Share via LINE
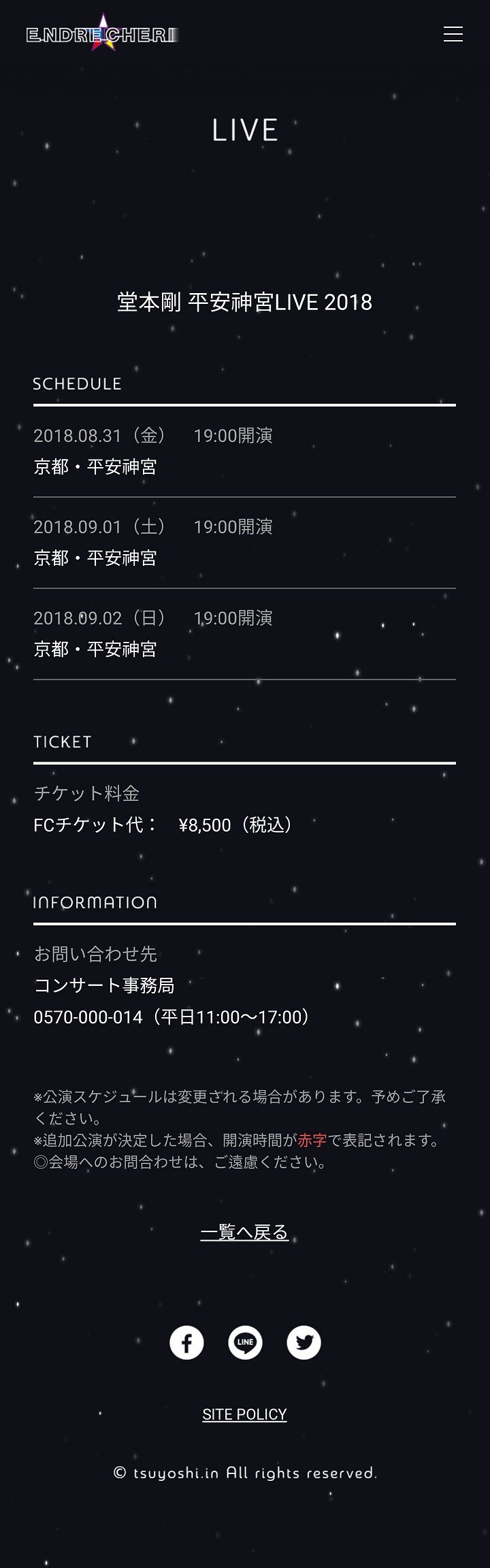 coord(245,1342)
